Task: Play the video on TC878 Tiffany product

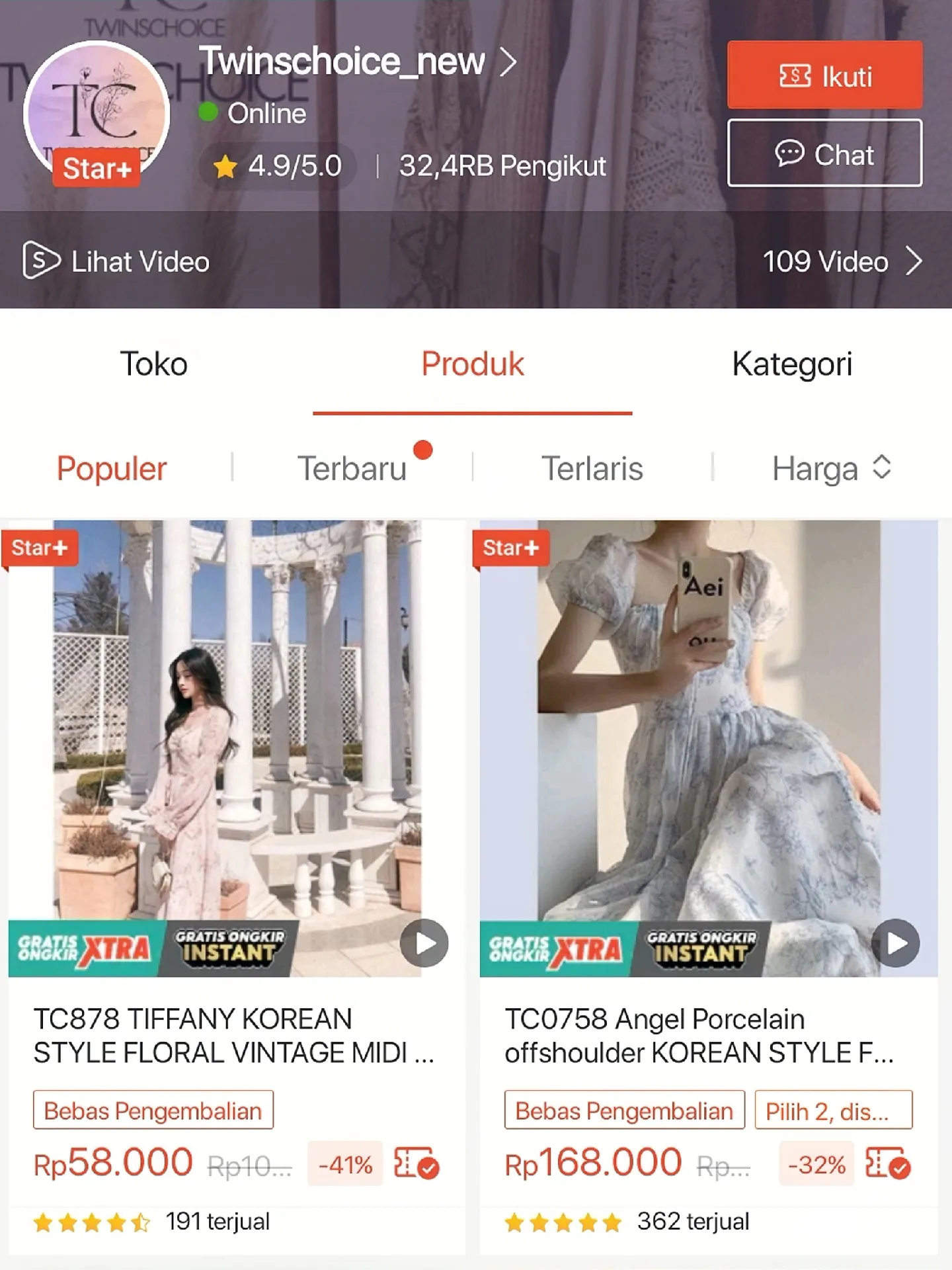Action: (424, 943)
